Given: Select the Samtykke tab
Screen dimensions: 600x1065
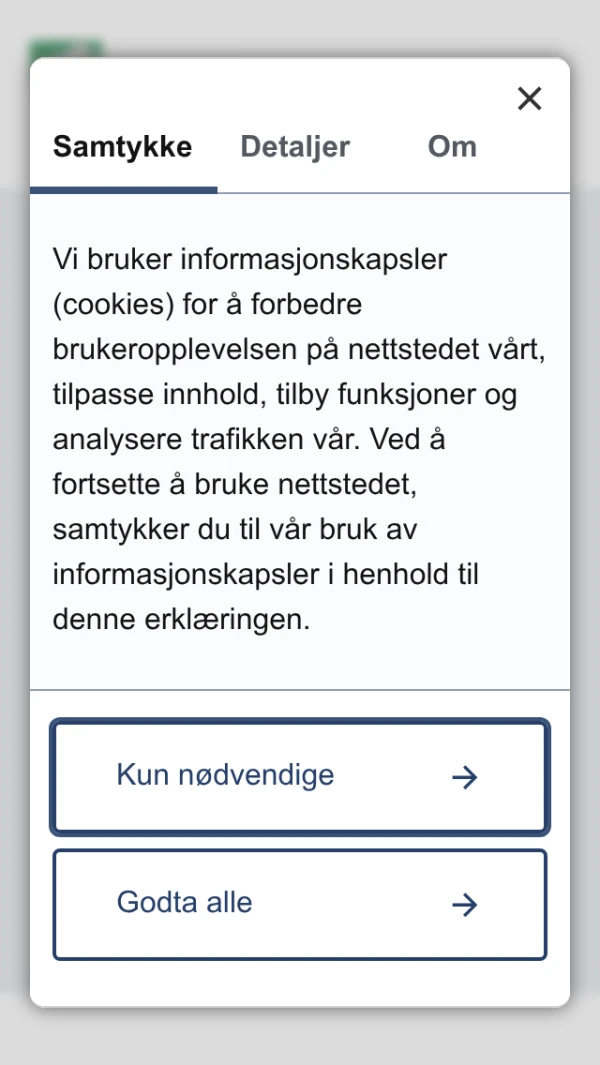Looking at the screenshot, I should [122, 147].
